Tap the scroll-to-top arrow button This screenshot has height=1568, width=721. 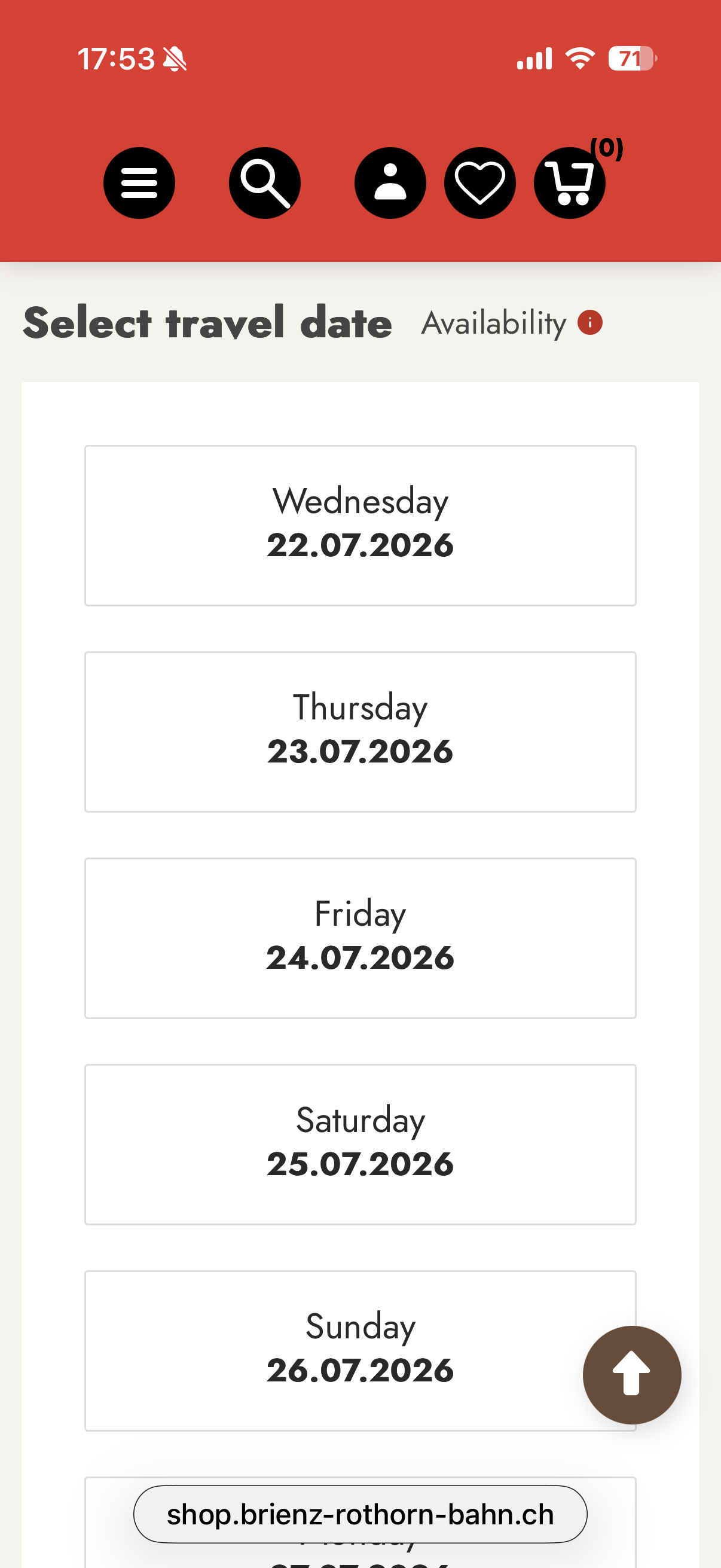click(x=631, y=1374)
